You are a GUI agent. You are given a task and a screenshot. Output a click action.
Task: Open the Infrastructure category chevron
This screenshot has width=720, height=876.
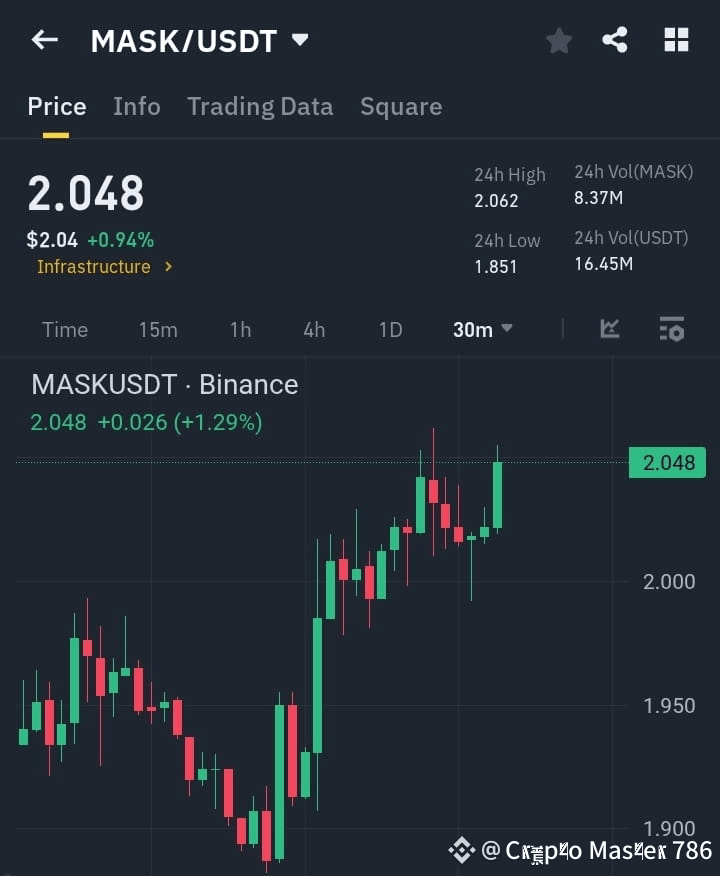tap(167, 267)
